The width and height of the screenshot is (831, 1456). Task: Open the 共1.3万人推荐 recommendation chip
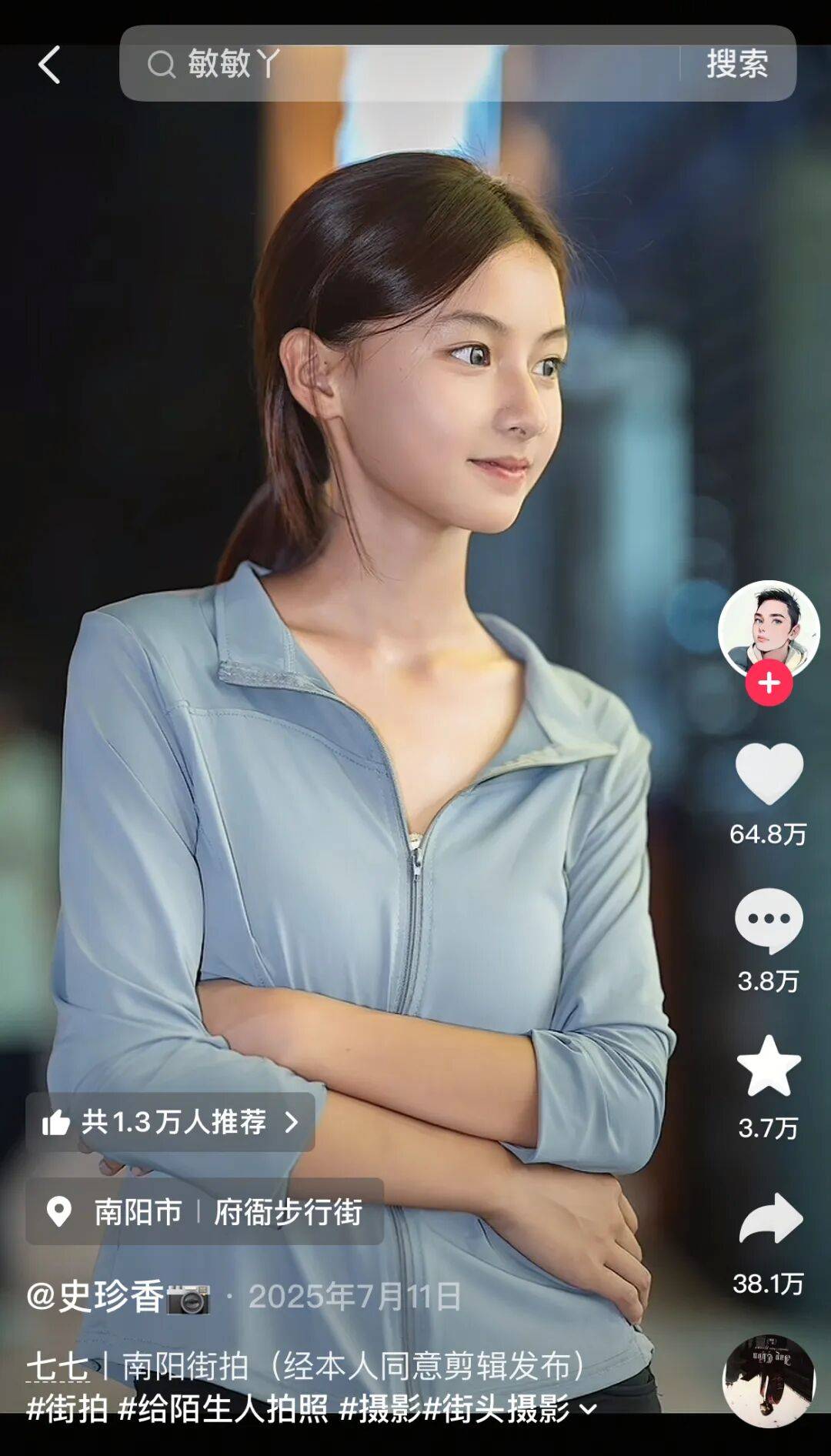170,1122
